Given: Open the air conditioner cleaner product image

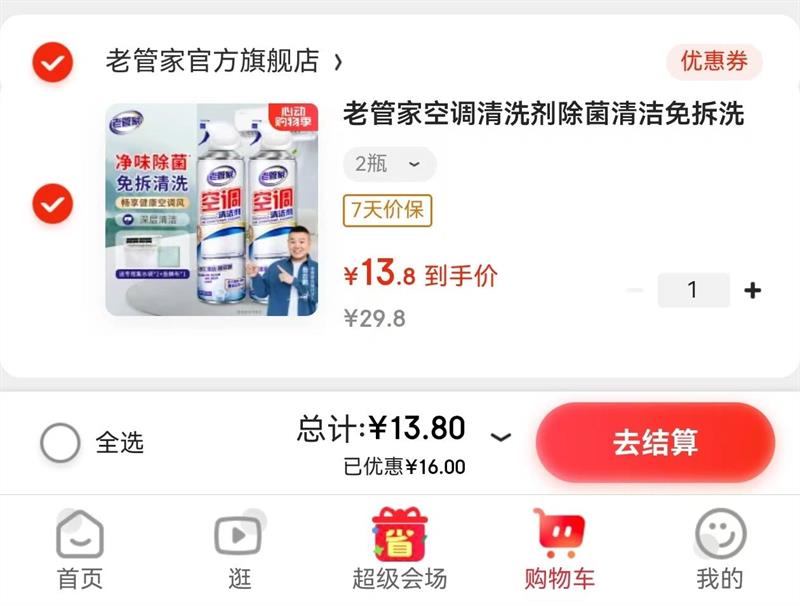Looking at the screenshot, I should click(x=212, y=210).
